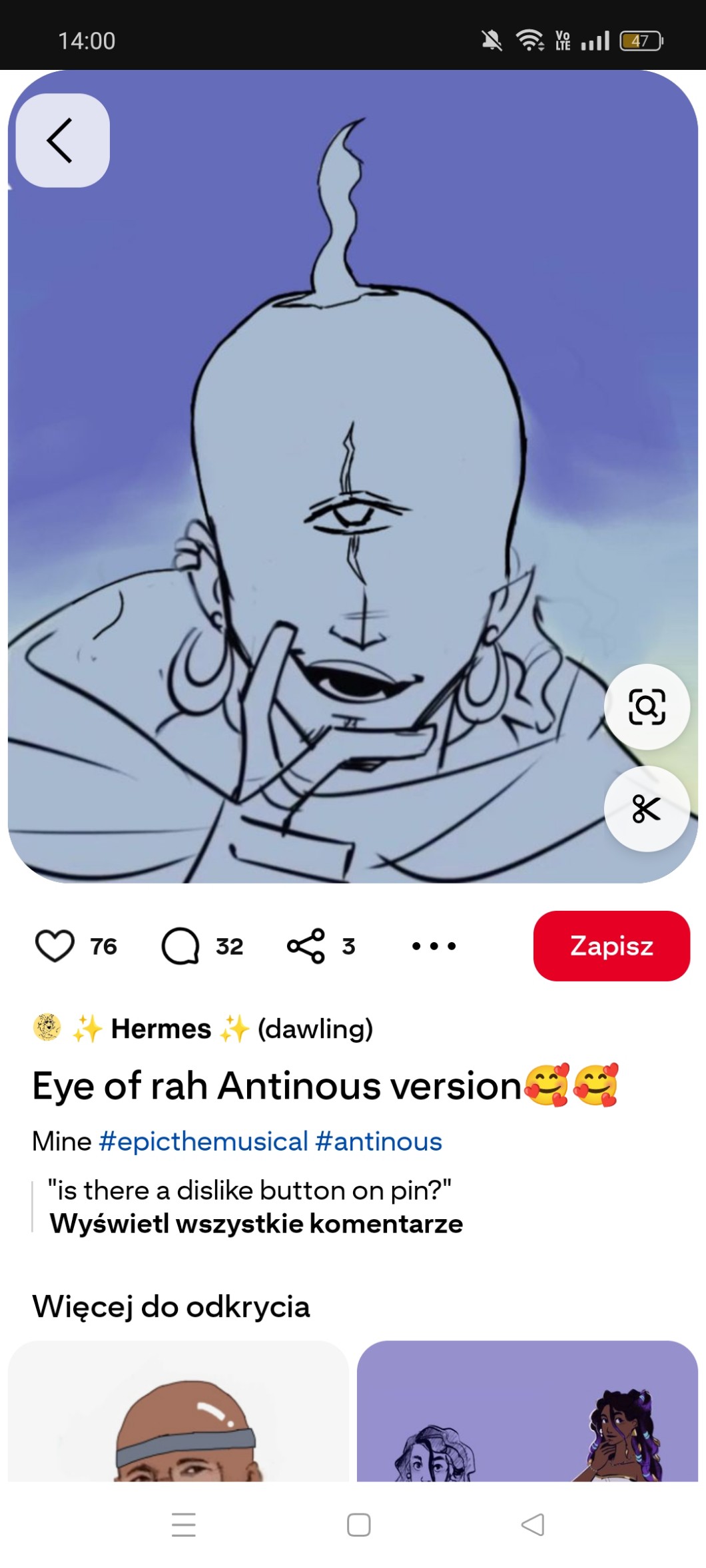The width and height of the screenshot is (706, 1568).
Task: Open the pin of the man with headband
Action: pyautogui.click(x=178, y=1411)
